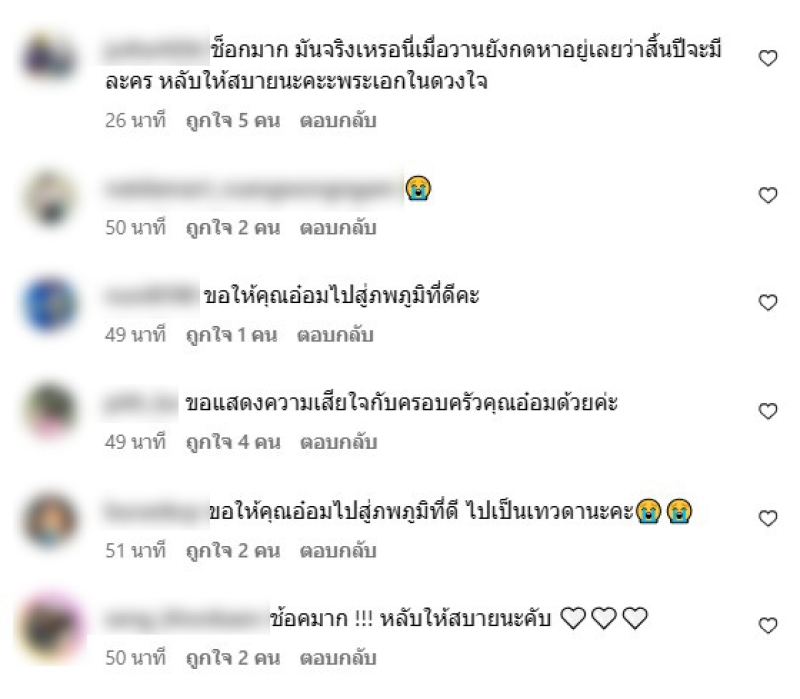Like the ขอแสดงความเสียใจกับครอบครัว comment
The width and height of the screenshot is (800, 699).
[768, 411]
